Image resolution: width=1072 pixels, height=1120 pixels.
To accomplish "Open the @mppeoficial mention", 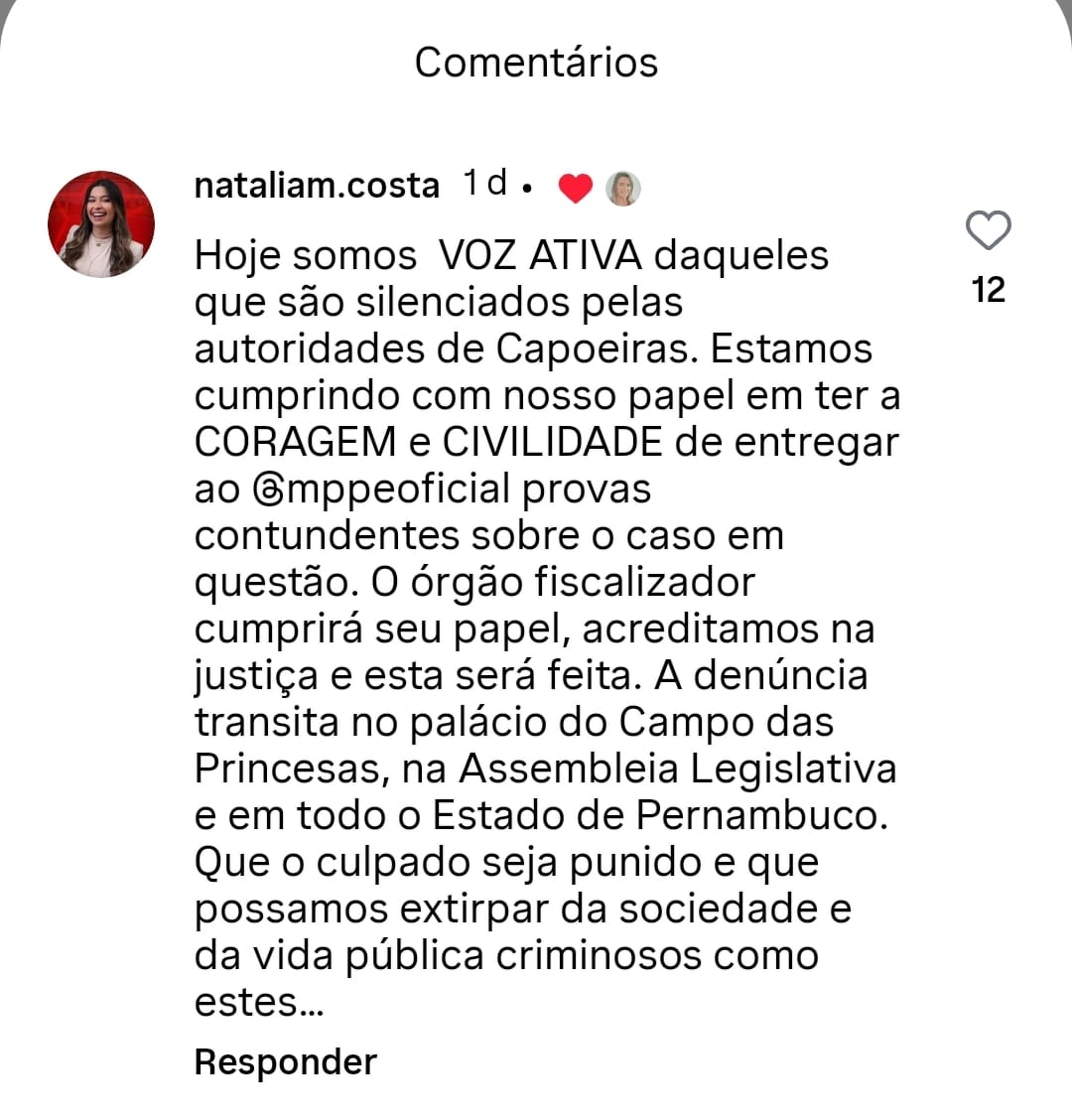I will click(381, 490).
